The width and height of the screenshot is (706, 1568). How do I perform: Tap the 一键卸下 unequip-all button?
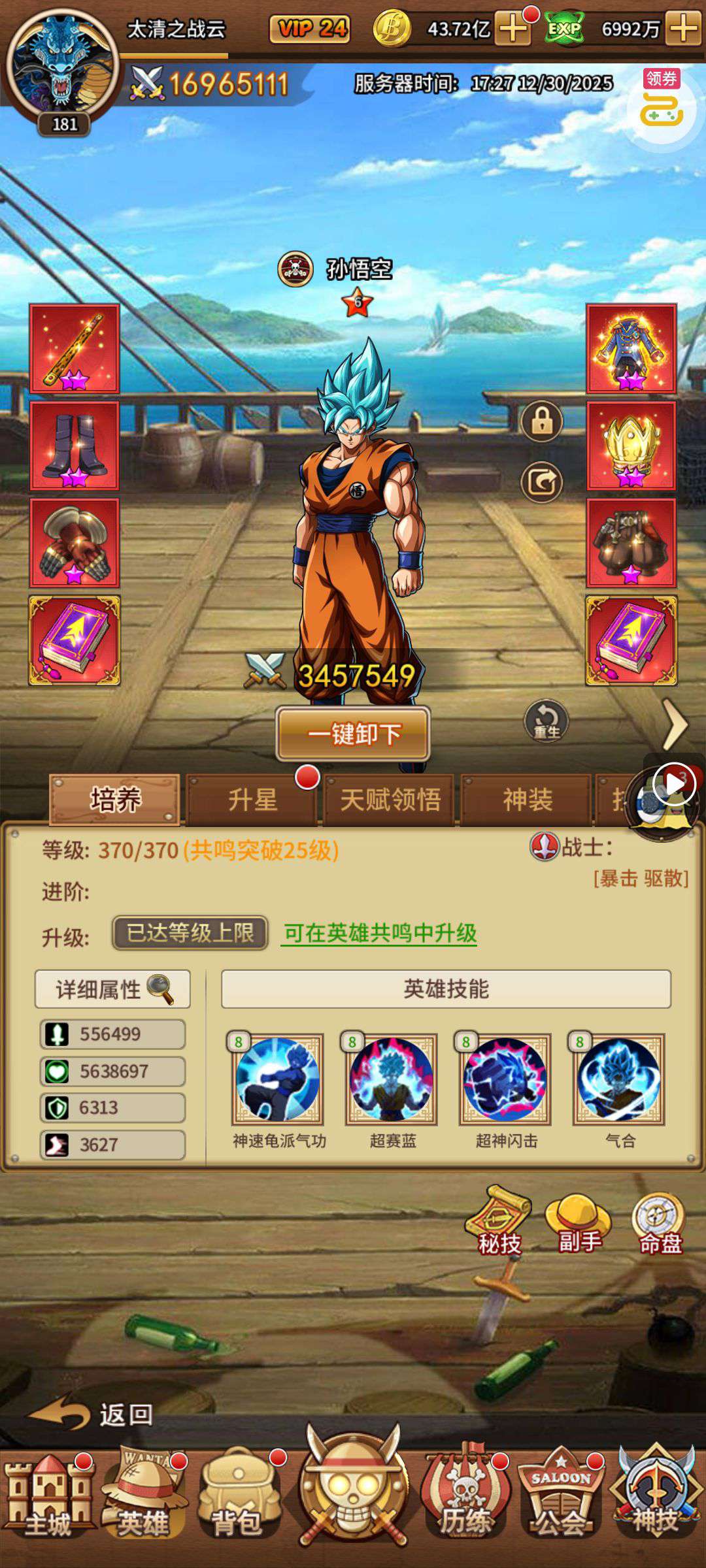tap(353, 734)
